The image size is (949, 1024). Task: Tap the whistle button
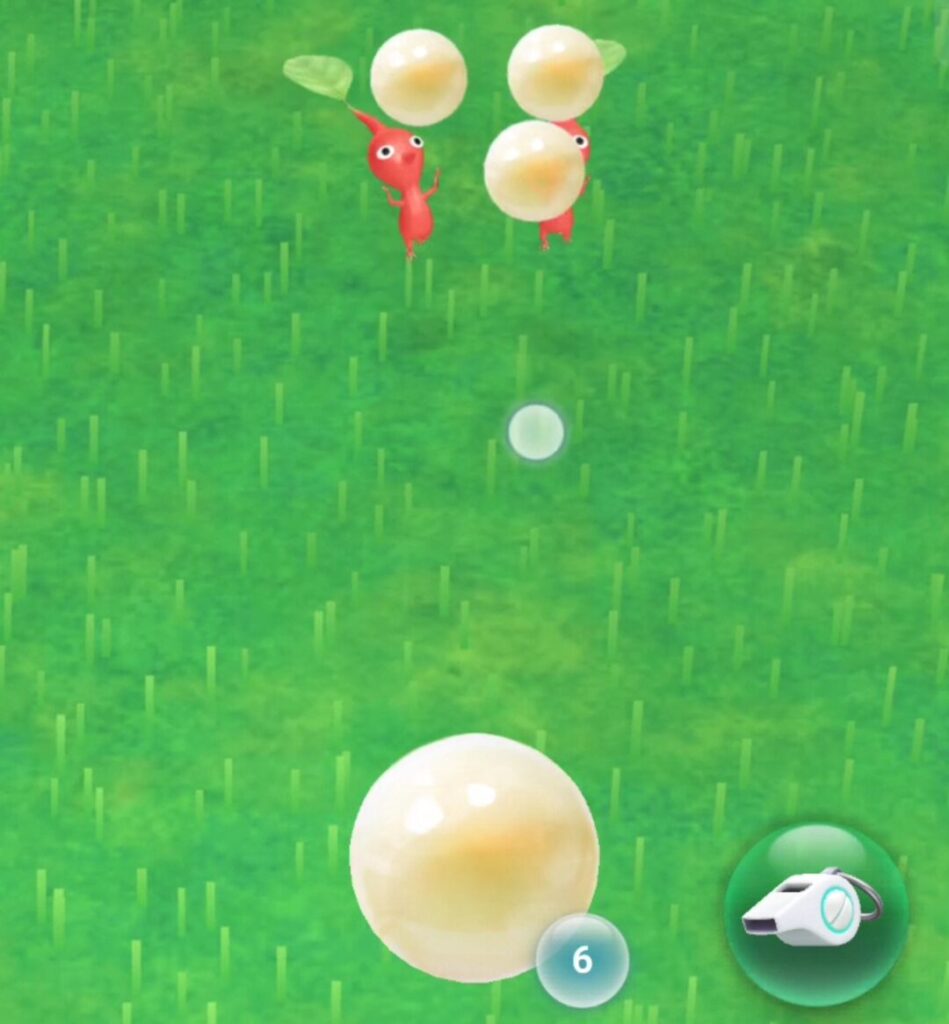816,913
